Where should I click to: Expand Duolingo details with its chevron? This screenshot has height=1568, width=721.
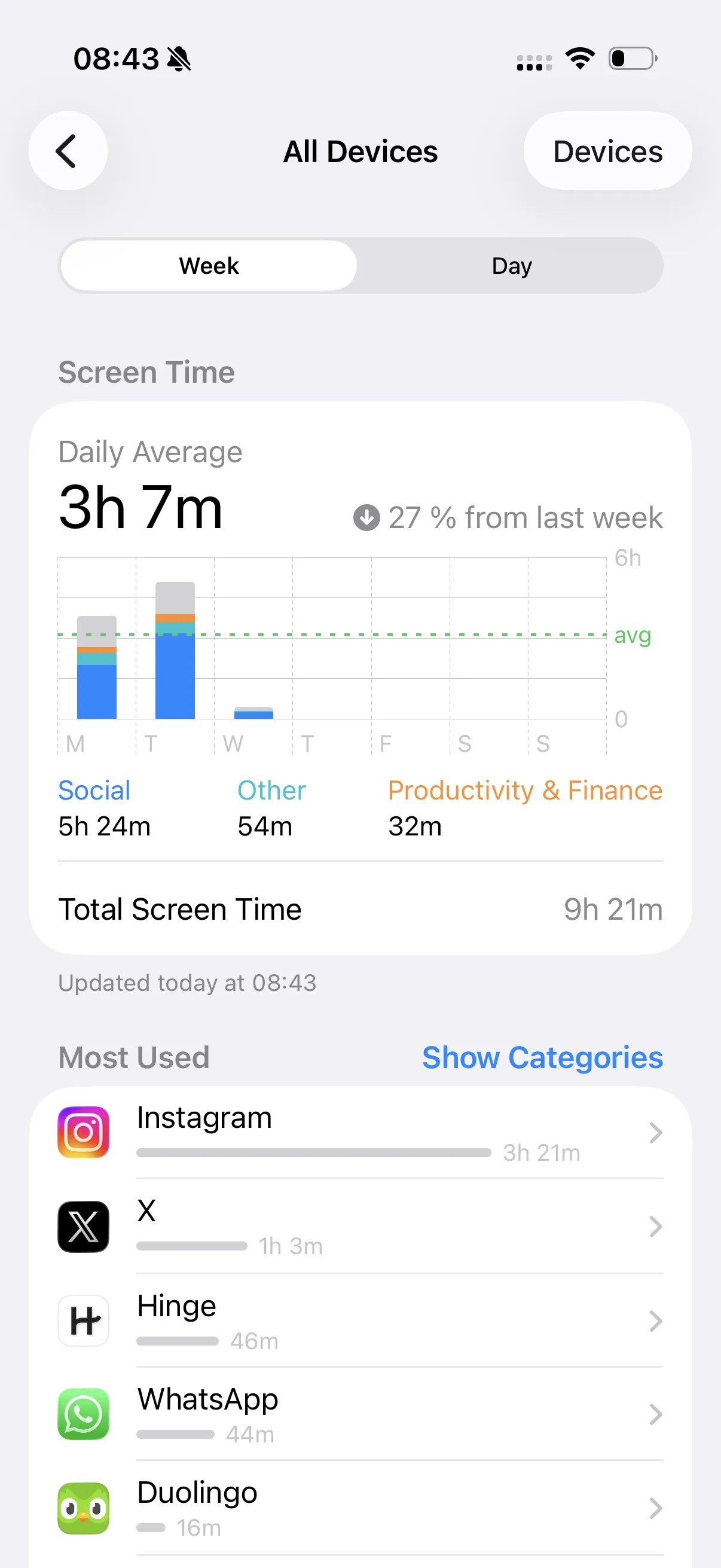(655, 1509)
